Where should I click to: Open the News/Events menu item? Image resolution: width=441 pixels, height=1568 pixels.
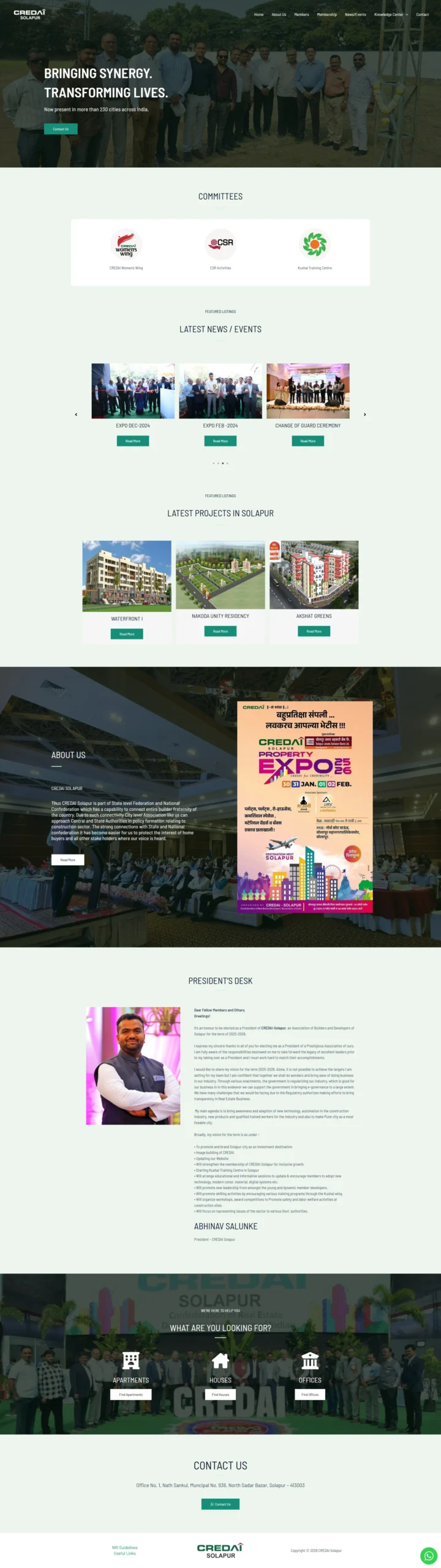coord(355,15)
